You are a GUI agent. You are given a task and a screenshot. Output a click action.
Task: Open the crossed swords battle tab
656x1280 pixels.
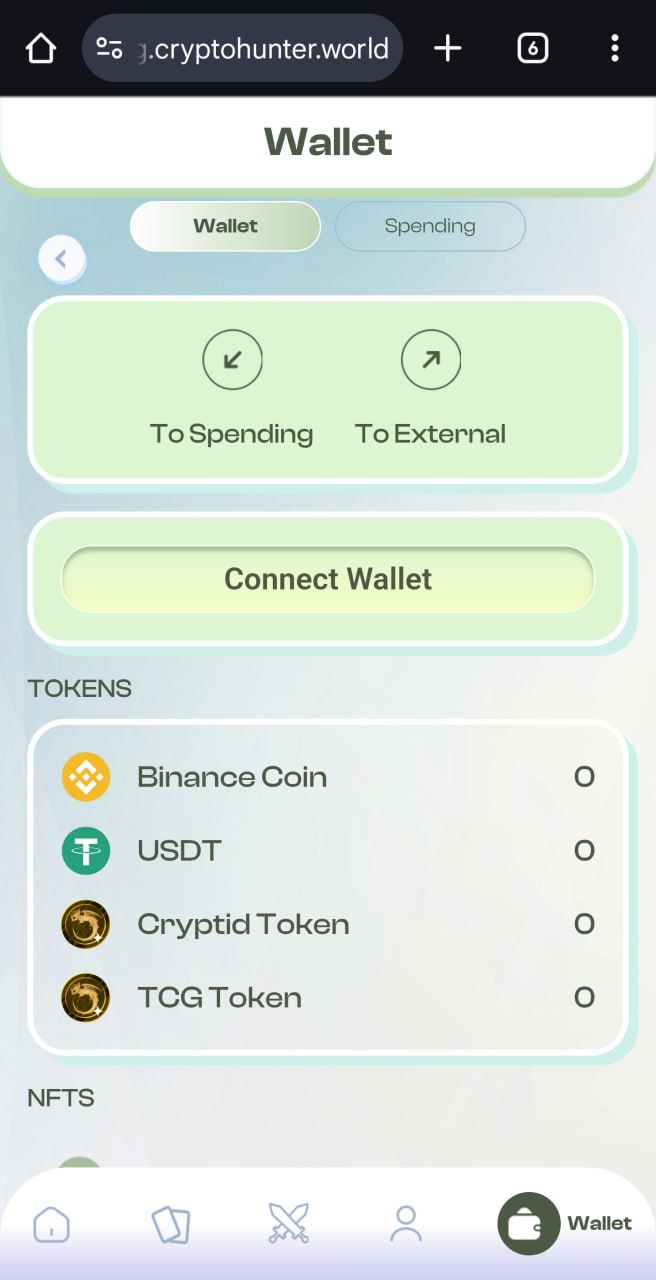288,1223
